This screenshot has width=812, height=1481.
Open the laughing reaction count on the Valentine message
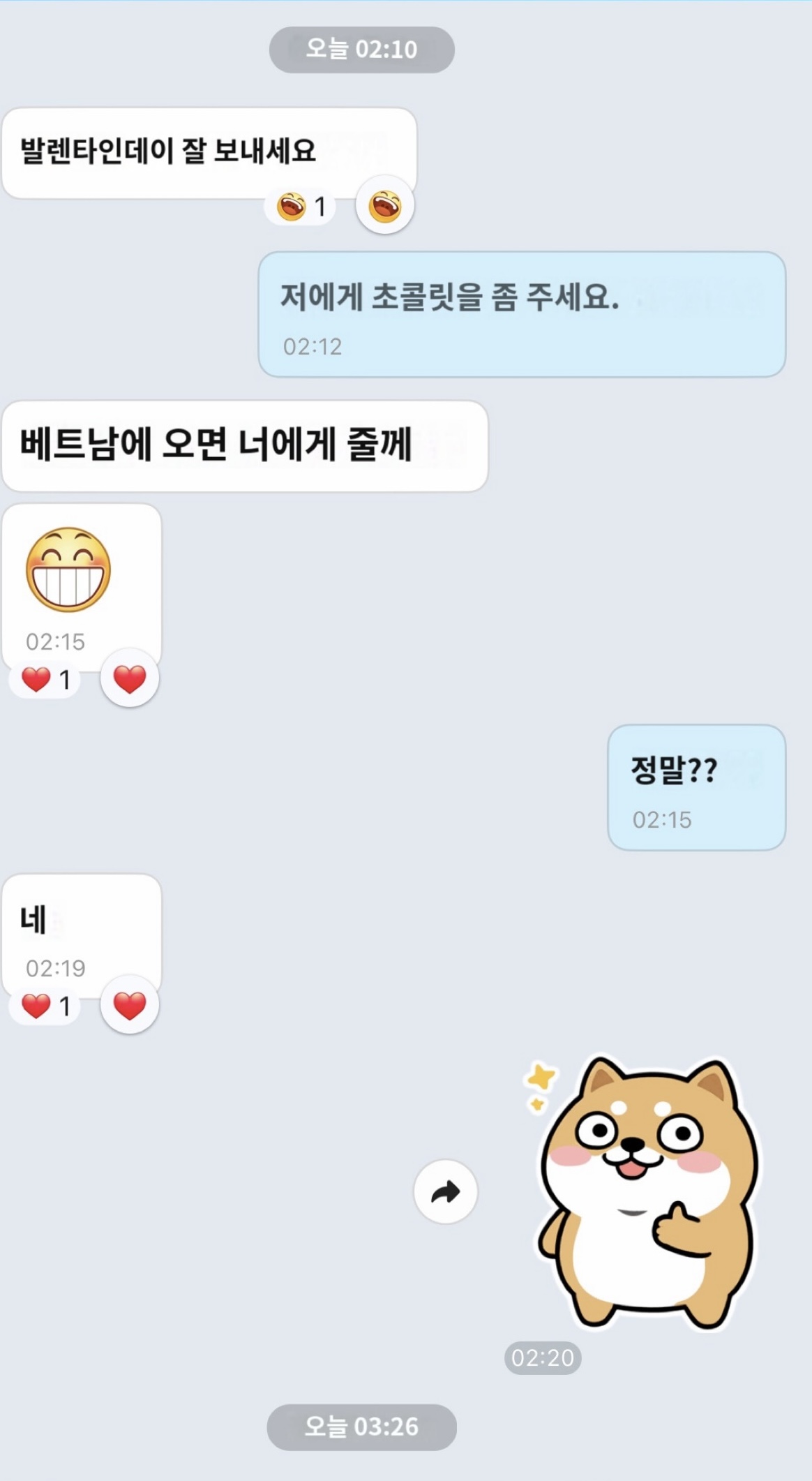click(301, 207)
